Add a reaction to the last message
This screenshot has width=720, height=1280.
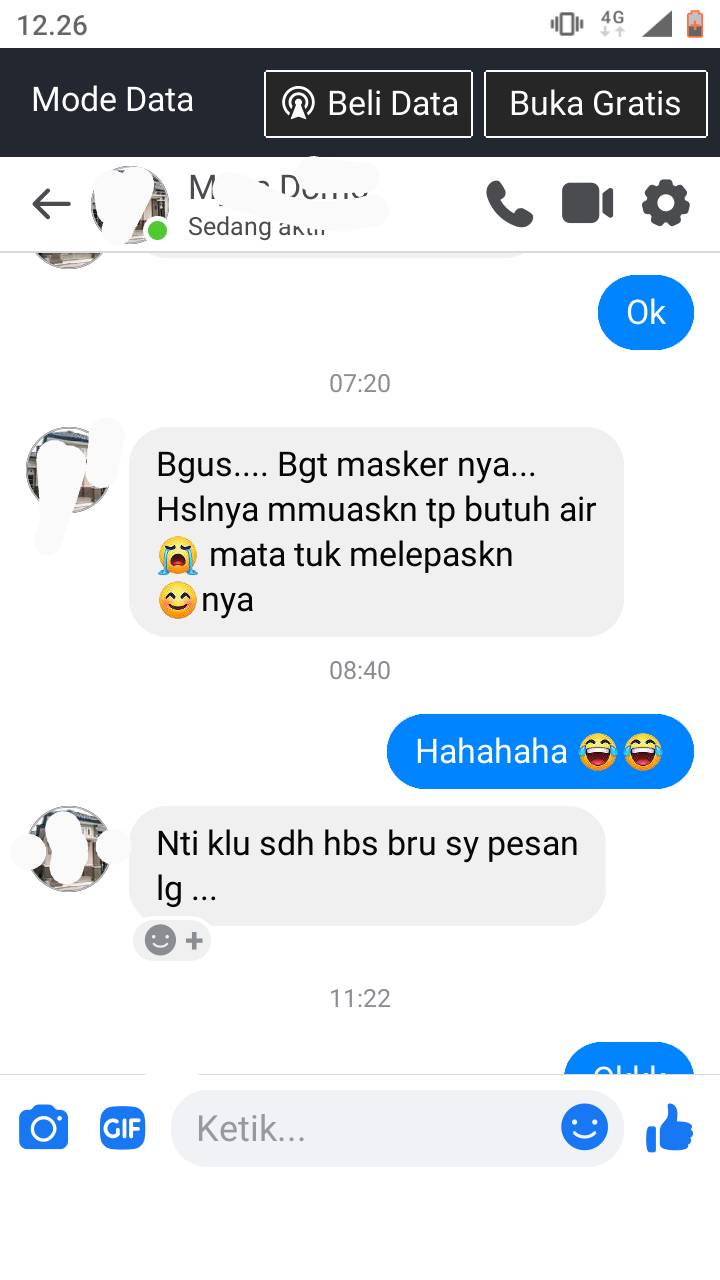(174, 940)
